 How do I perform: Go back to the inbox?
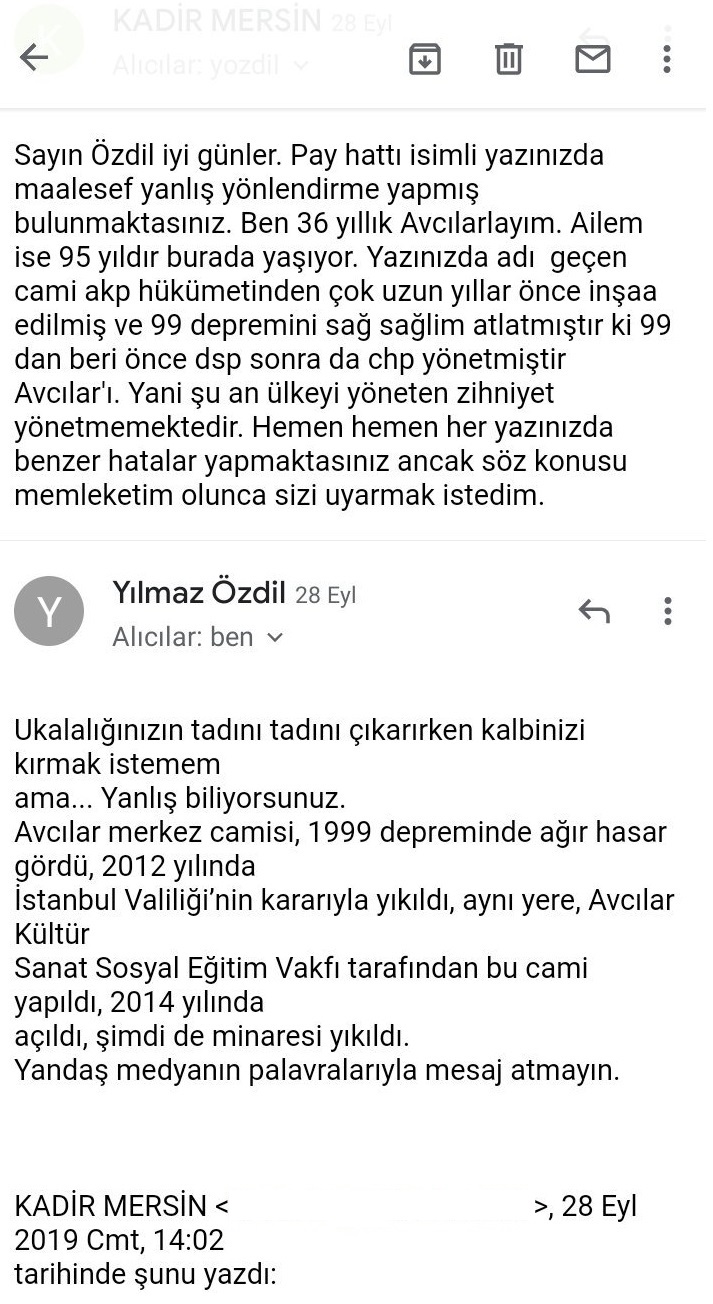coord(34,58)
